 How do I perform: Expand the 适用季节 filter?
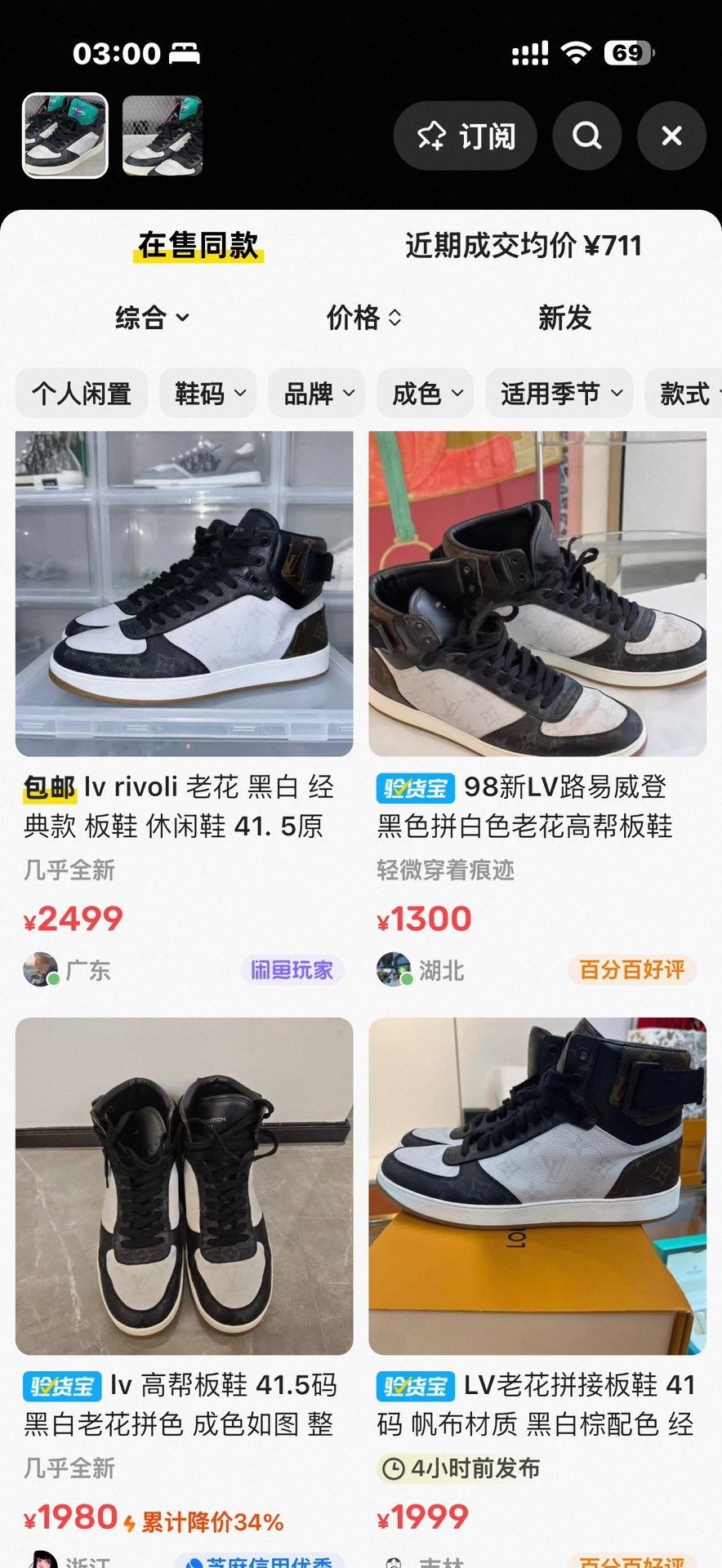tap(559, 394)
